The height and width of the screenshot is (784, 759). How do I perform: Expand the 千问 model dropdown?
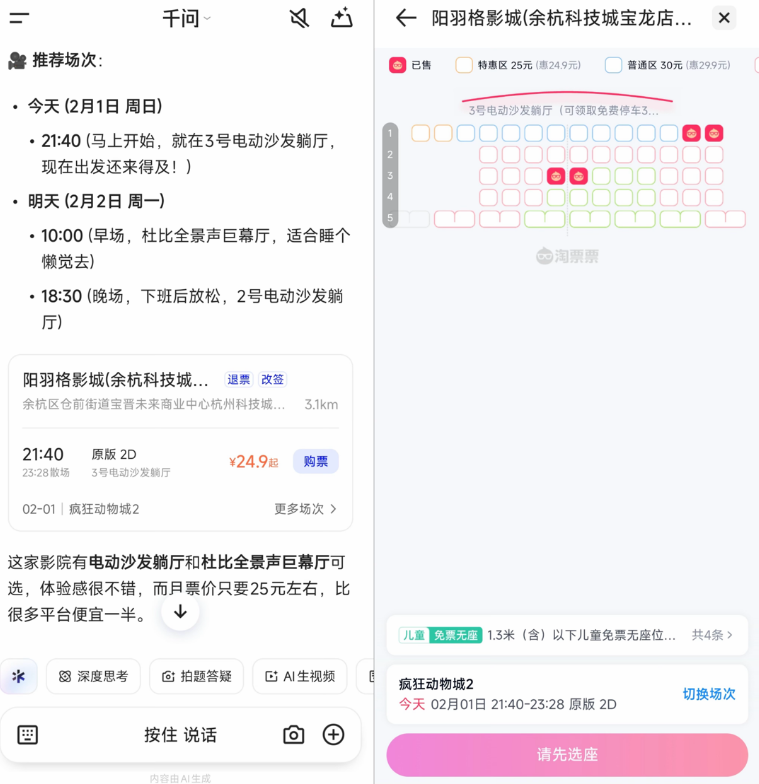186,18
